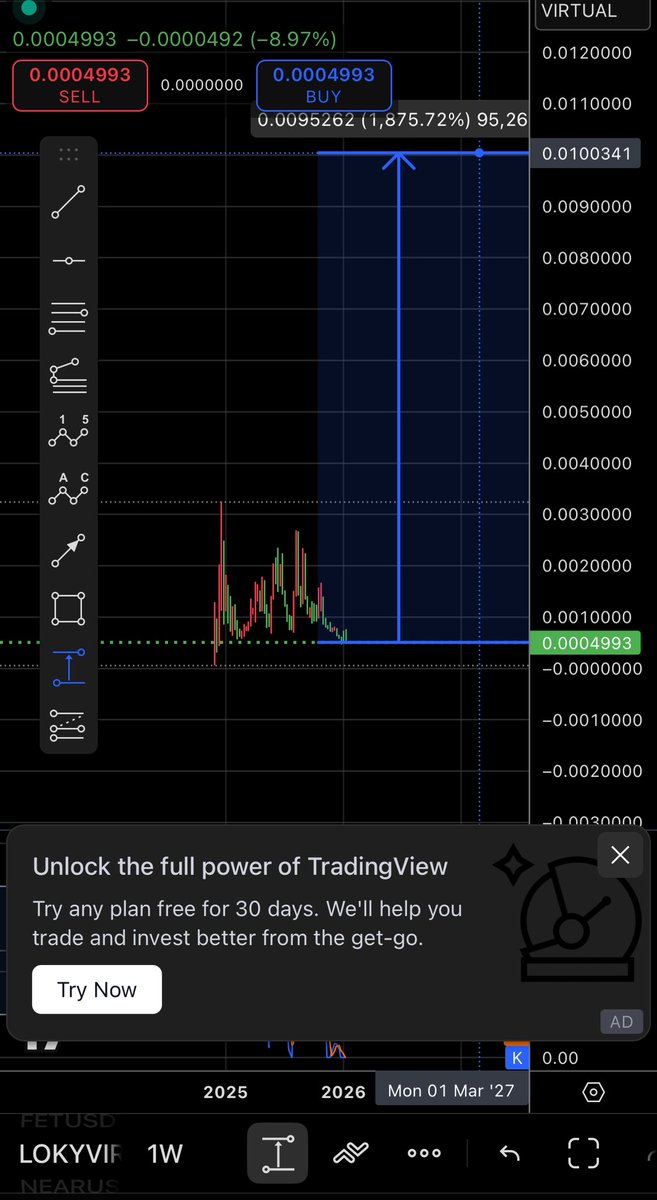Select the trend line drawing tool
The height and width of the screenshot is (1200, 657).
pyautogui.click(x=69, y=203)
